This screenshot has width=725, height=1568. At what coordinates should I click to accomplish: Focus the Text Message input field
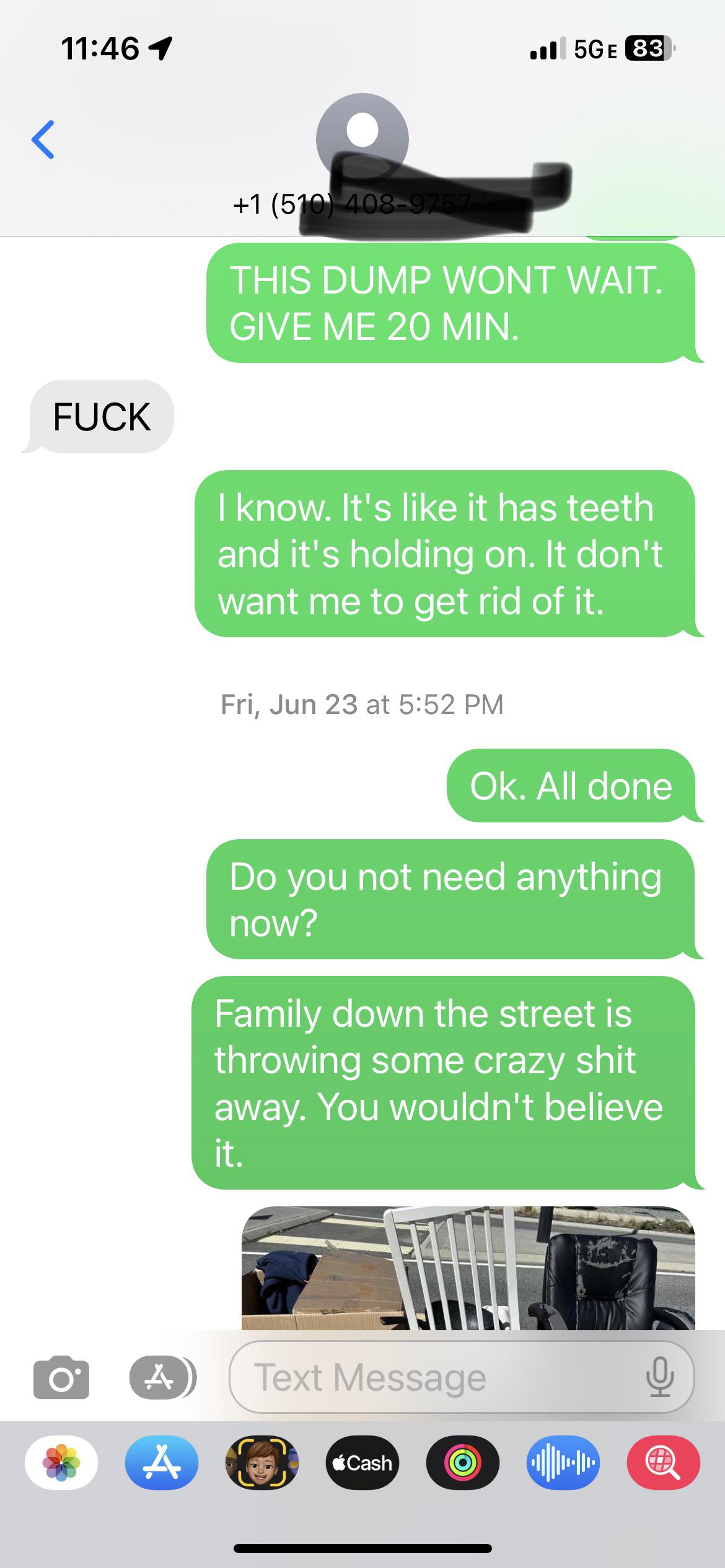[x=434, y=1377]
